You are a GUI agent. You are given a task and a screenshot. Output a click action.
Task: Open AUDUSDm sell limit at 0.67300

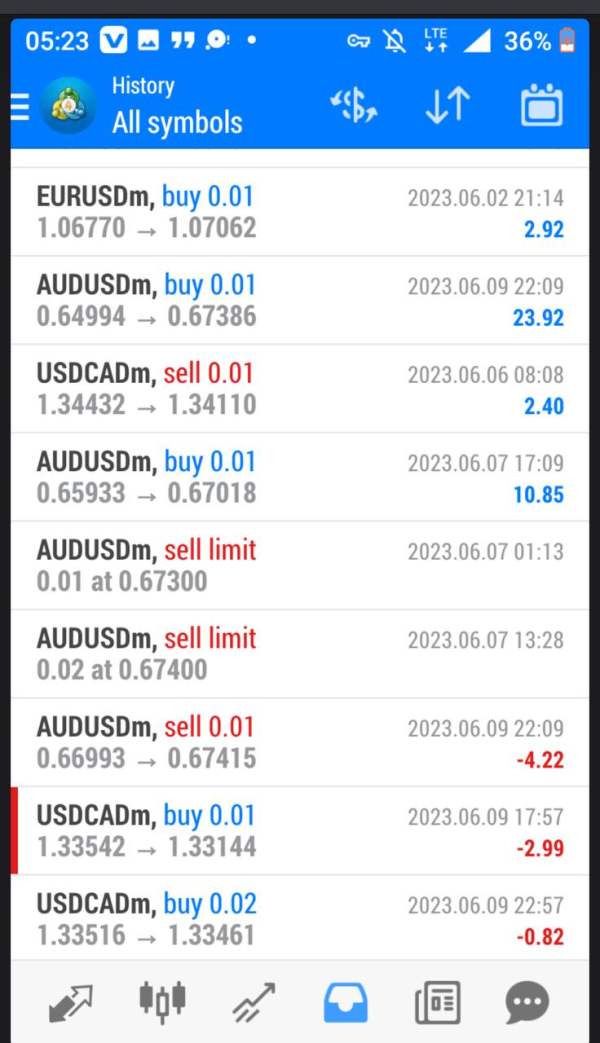click(x=300, y=565)
